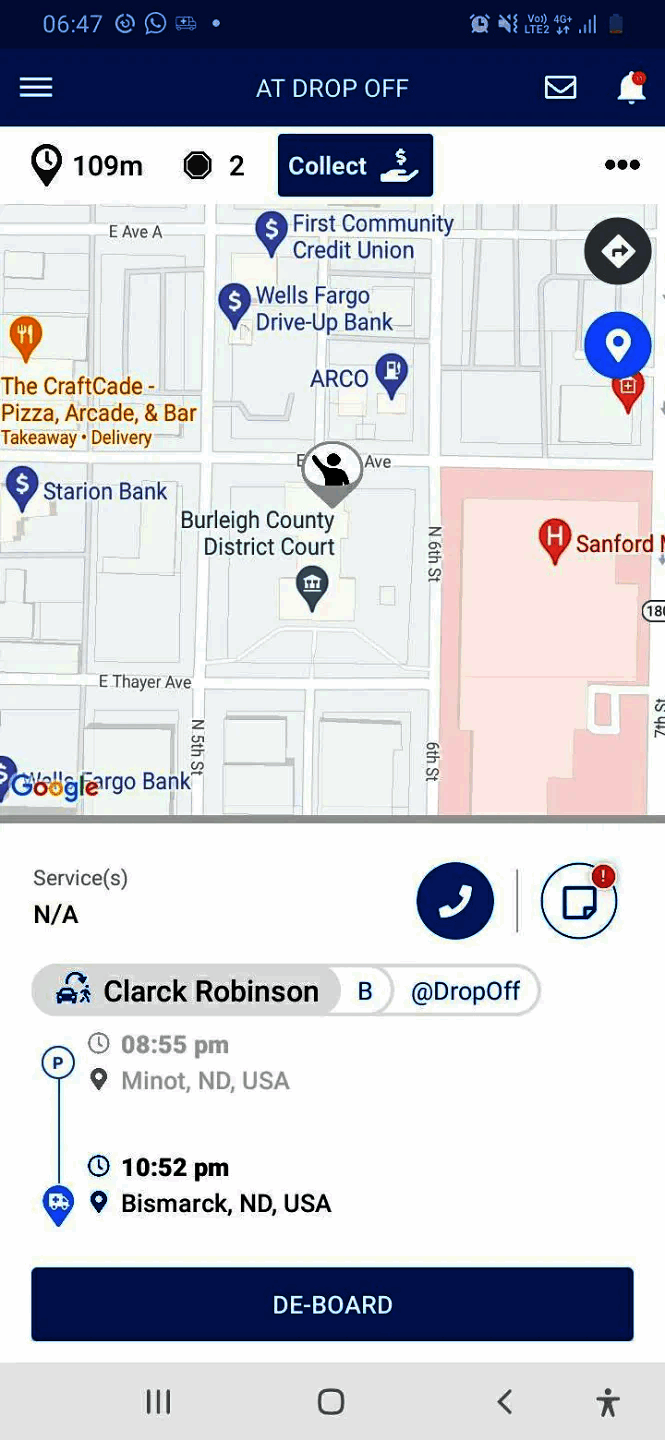Start turn-by-turn directions
The width and height of the screenshot is (665, 1440).
[x=617, y=251]
